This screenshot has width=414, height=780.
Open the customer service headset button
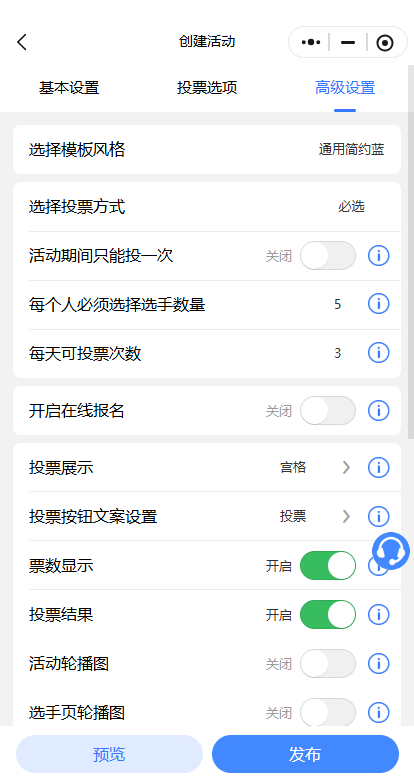tap(391, 551)
